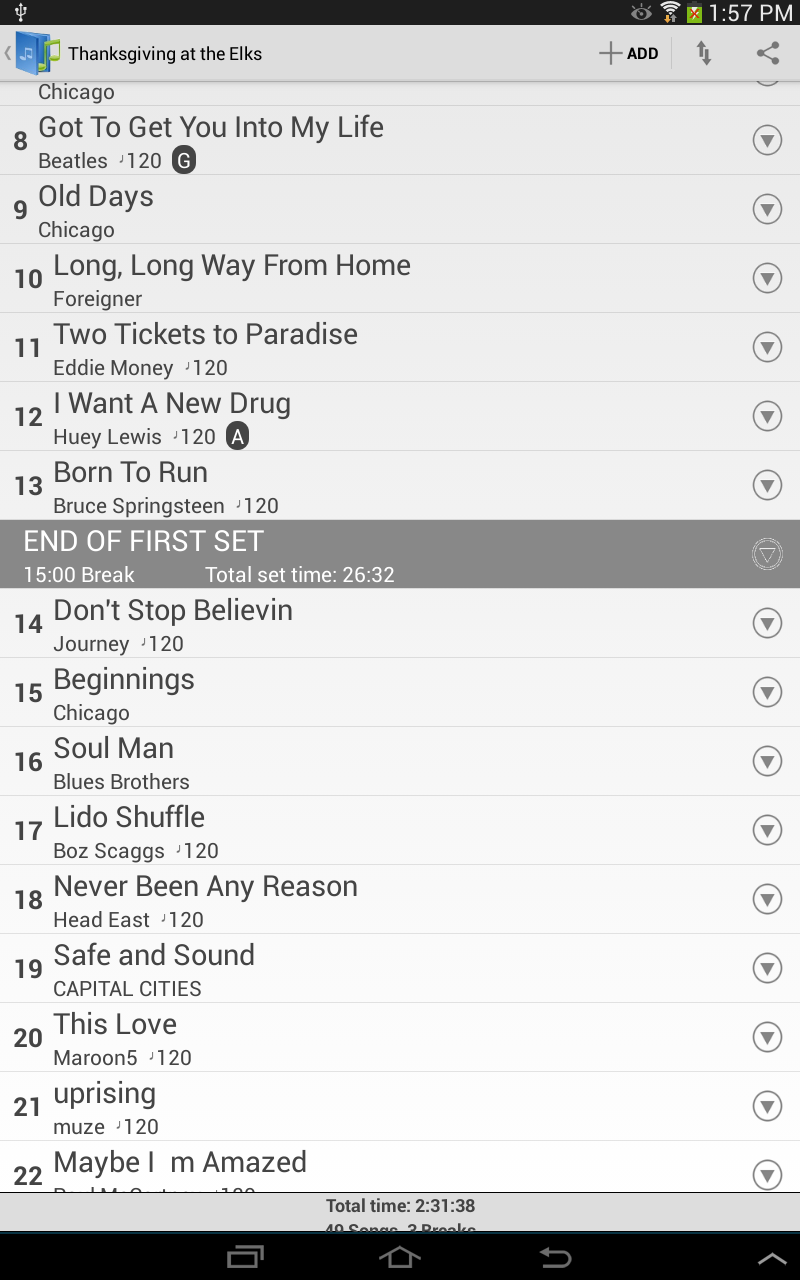The image size is (800, 1280).
Task: Open the song Got To Get You Into My Life
Action: coord(300,141)
